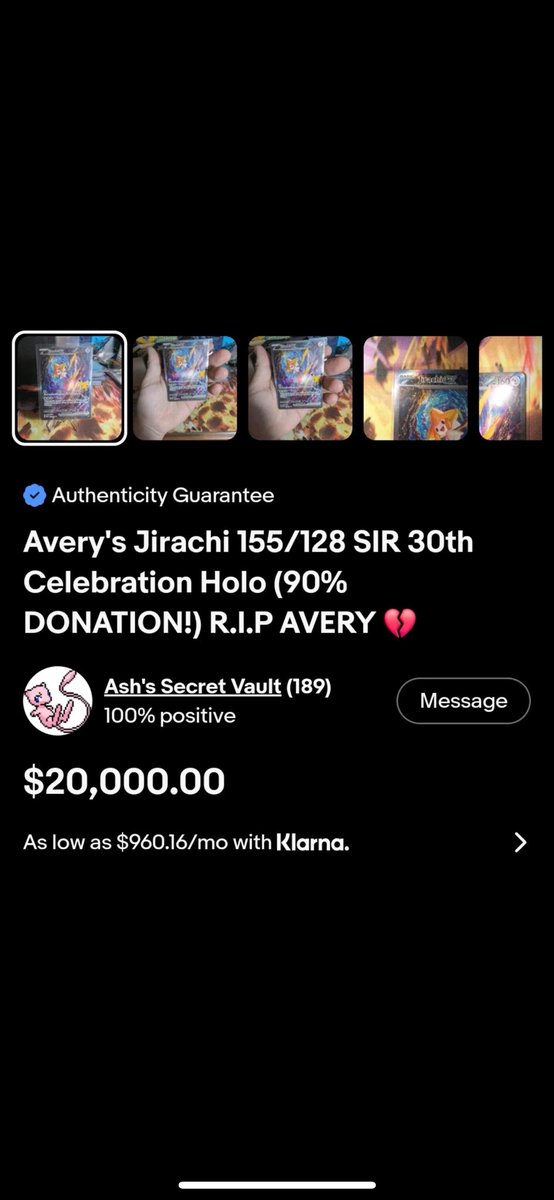View the fifth partially visible photo thumbnail
The width and height of the screenshot is (554, 1200).
[x=510, y=388]
